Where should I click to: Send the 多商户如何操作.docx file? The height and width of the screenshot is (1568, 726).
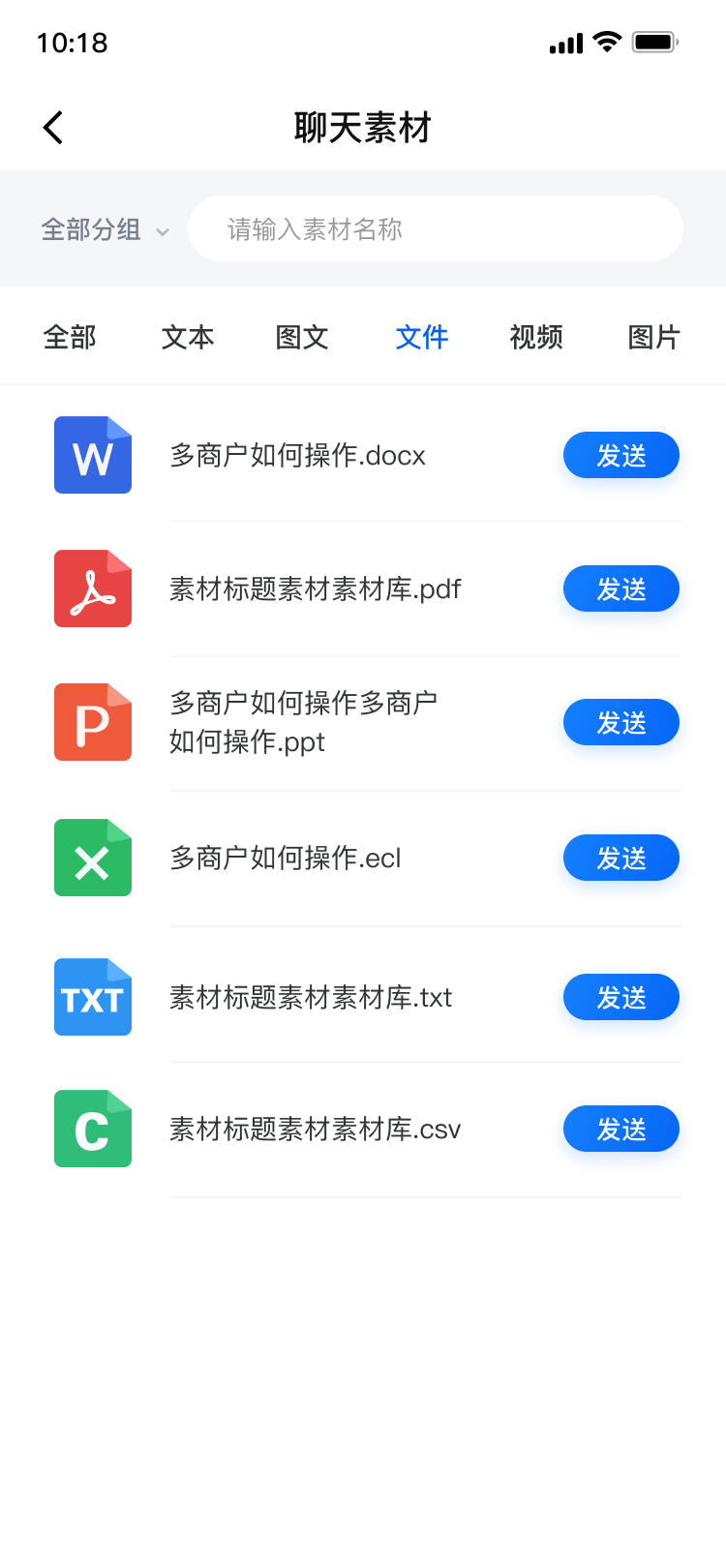point(620,455)
